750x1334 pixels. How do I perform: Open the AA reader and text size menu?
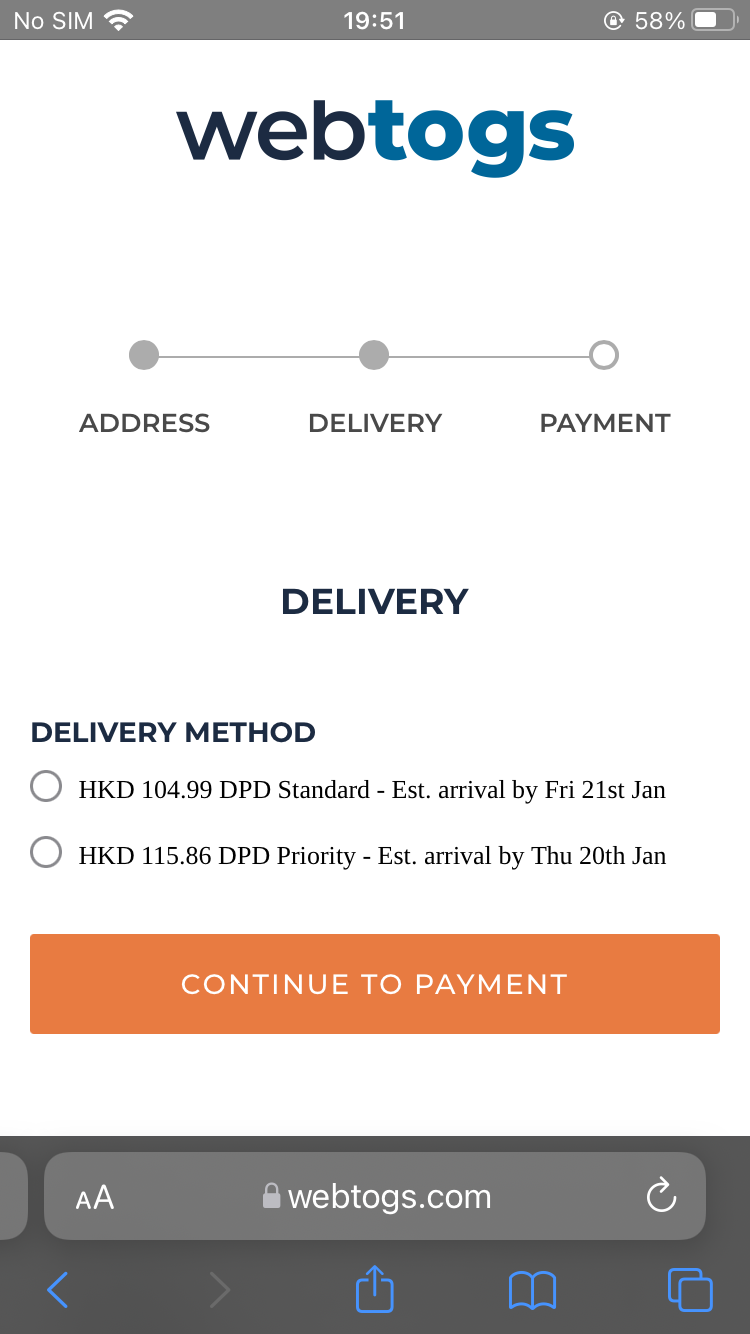tap(95, 1197)
